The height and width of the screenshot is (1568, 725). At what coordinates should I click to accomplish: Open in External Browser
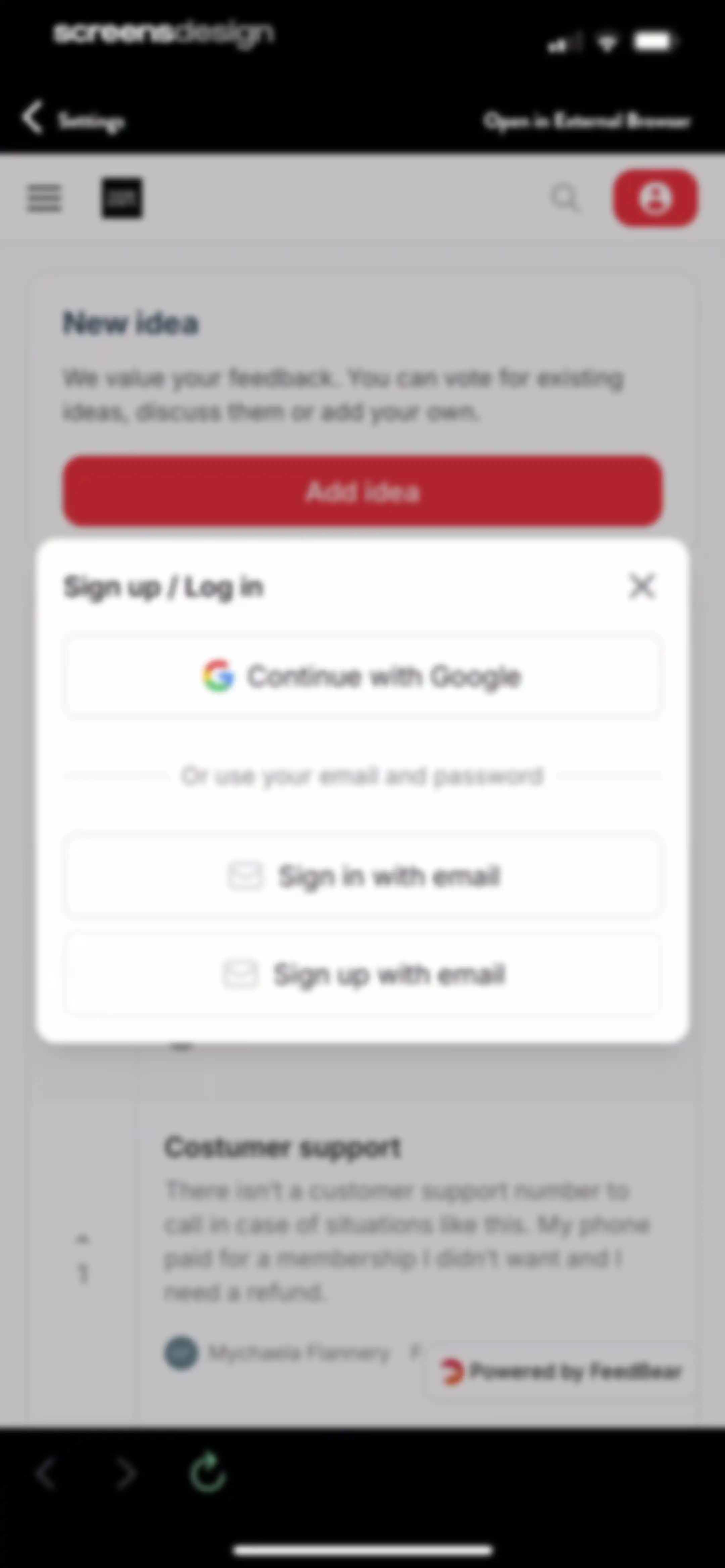(x=587, y=121)
